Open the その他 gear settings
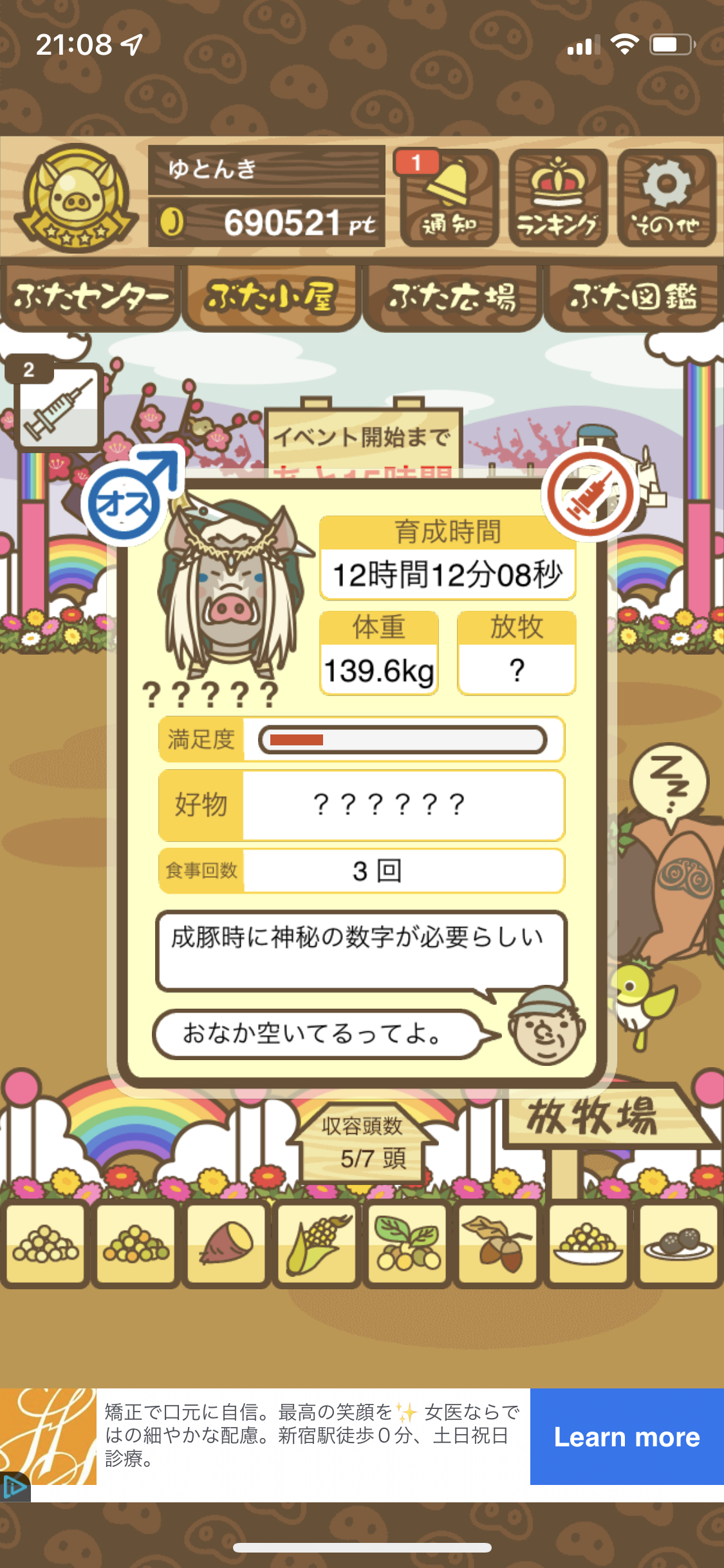The width and height of the screenshot is (724, 1568). coord(667,198)
